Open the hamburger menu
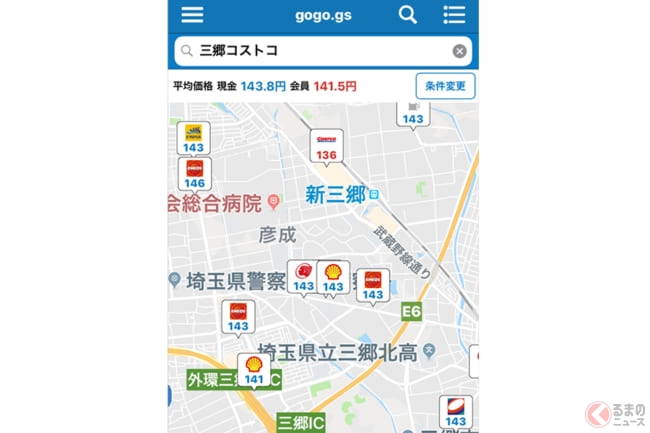The height and width of the screenshot is (433, 650). (192, 15)
